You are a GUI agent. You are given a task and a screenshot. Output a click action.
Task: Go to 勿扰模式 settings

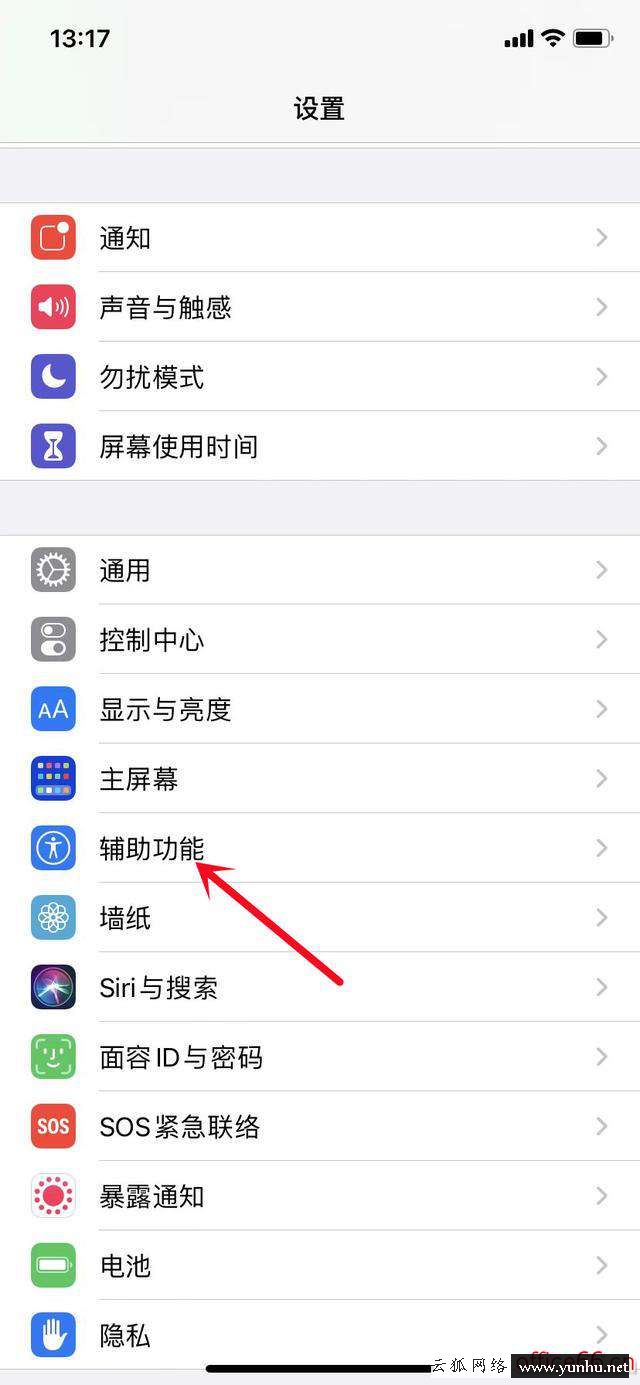tap(320, 377)
